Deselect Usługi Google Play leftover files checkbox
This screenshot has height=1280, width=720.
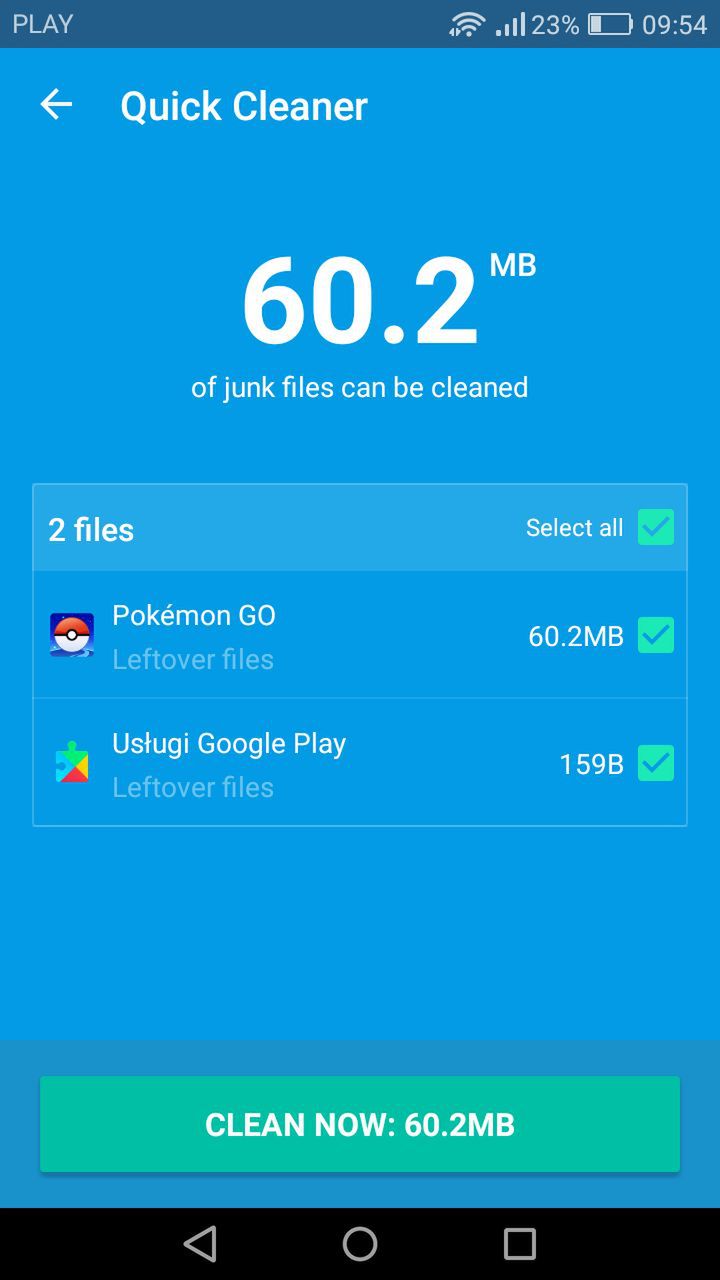[656, 763]
